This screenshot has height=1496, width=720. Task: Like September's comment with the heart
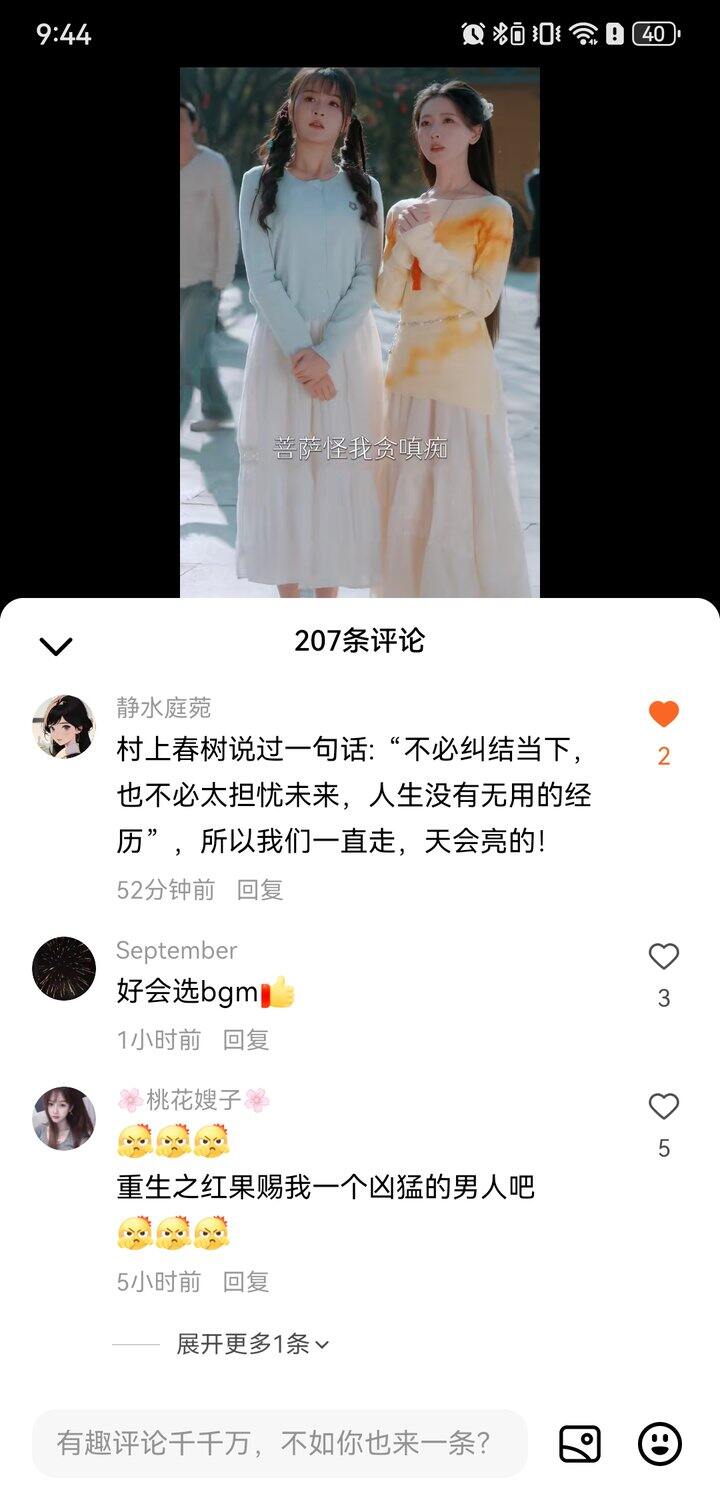click(662, 957)
